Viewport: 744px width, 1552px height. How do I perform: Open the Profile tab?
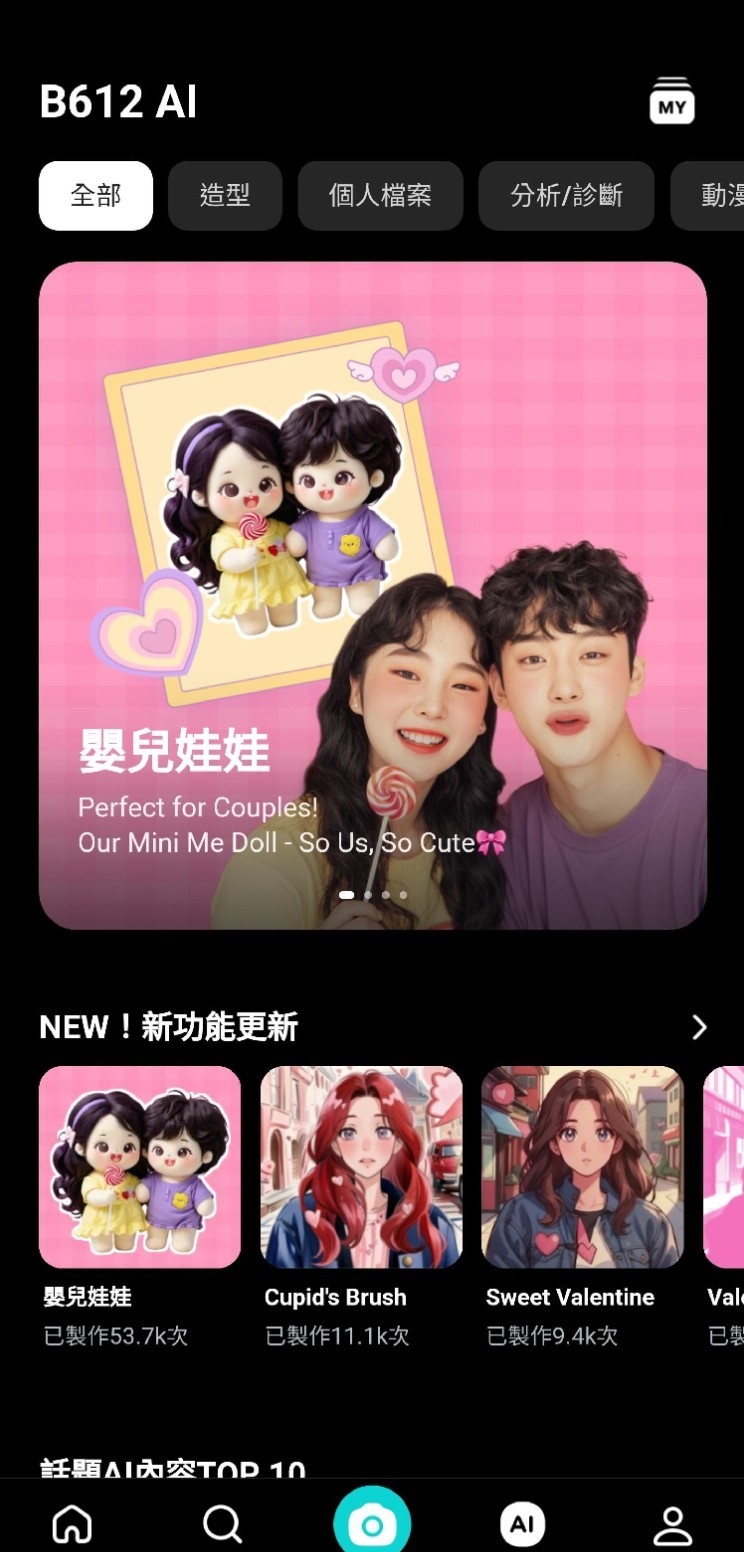(672, 1526)
